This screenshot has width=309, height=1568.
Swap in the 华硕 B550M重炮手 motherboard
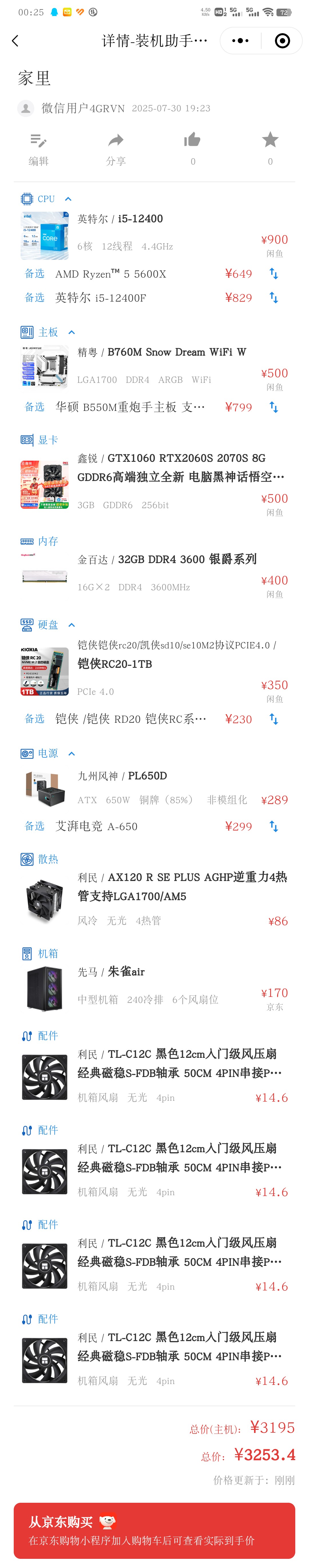coord(274,407)
